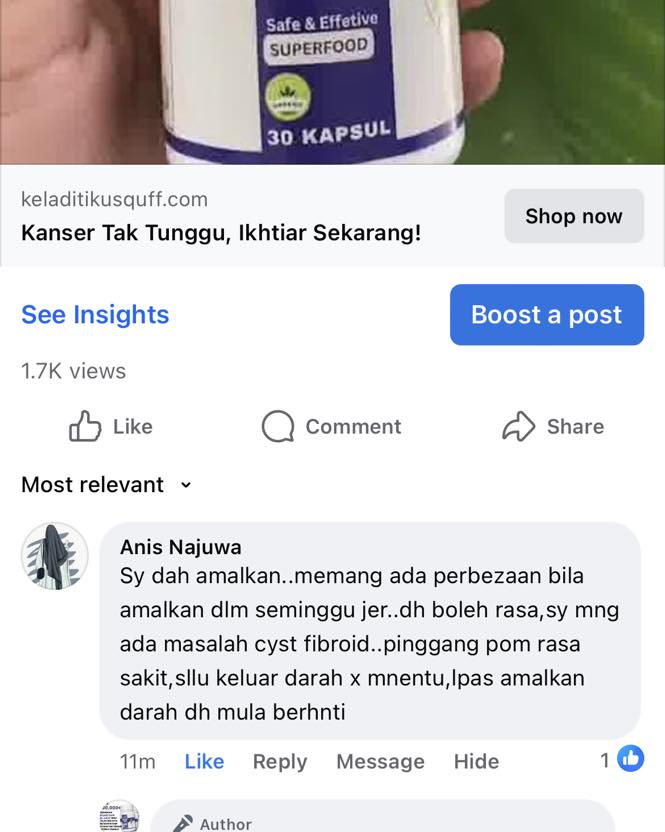Open the 30 Kapsul product ad image
665x832 pixels.
click(332, 80)
